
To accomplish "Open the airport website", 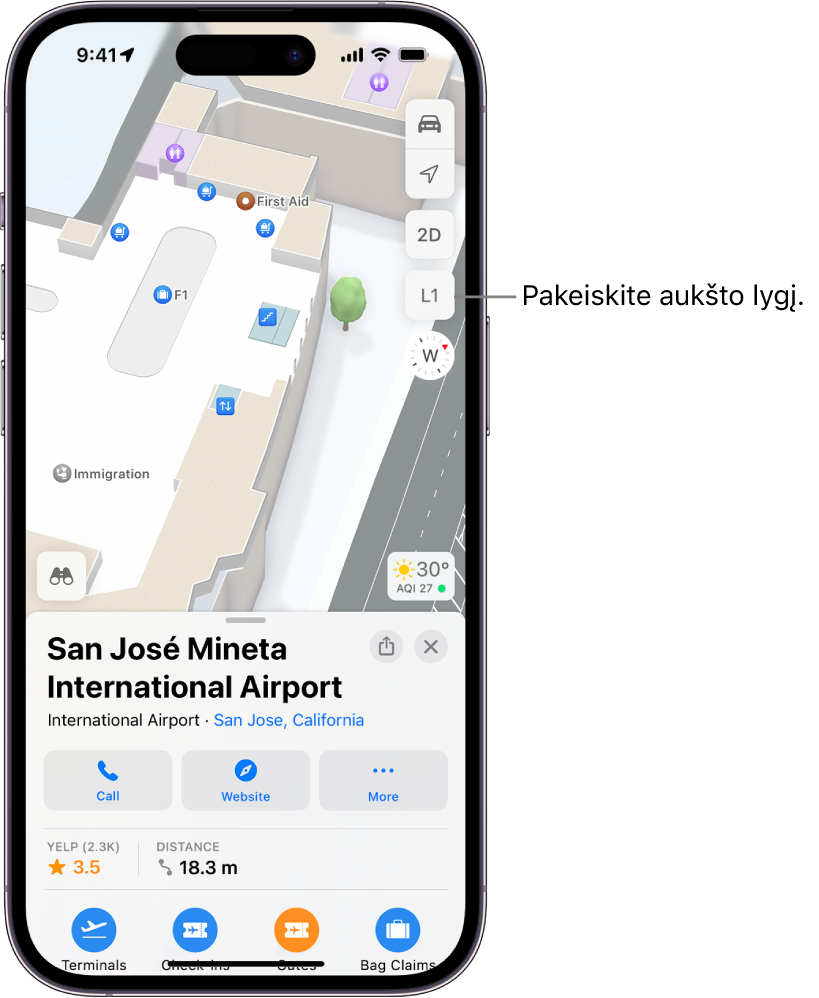I will click(x=245, y=780).
